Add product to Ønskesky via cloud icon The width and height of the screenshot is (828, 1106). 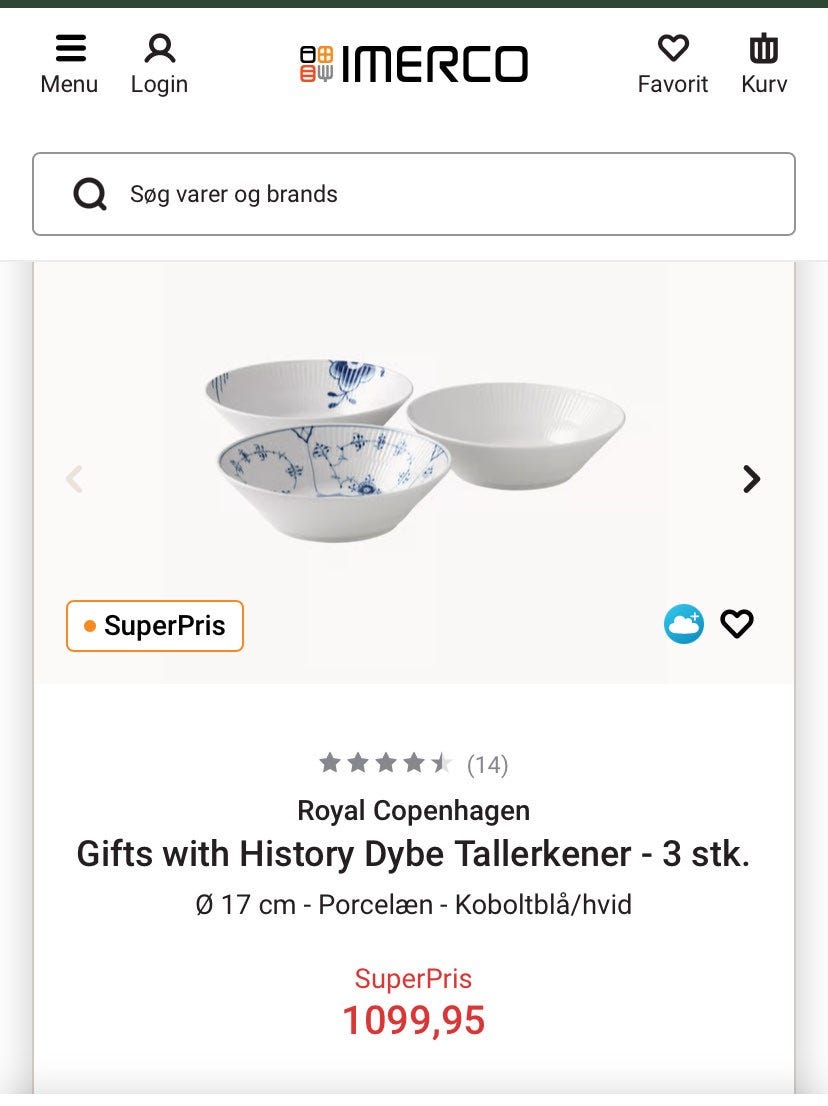pyautogui.click(x=684, y=623)
